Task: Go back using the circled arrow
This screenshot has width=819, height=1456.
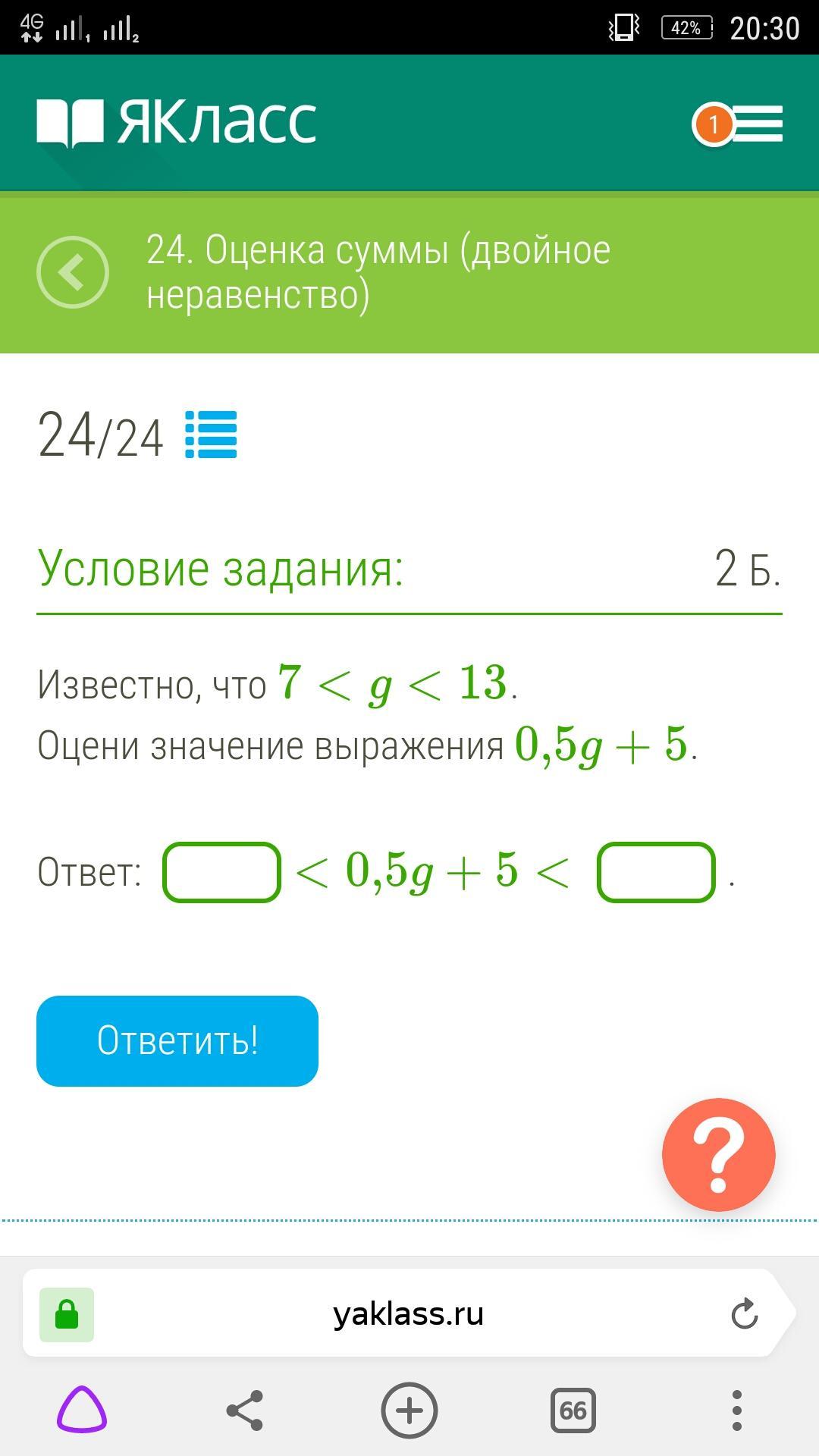Action: [73, 272]
